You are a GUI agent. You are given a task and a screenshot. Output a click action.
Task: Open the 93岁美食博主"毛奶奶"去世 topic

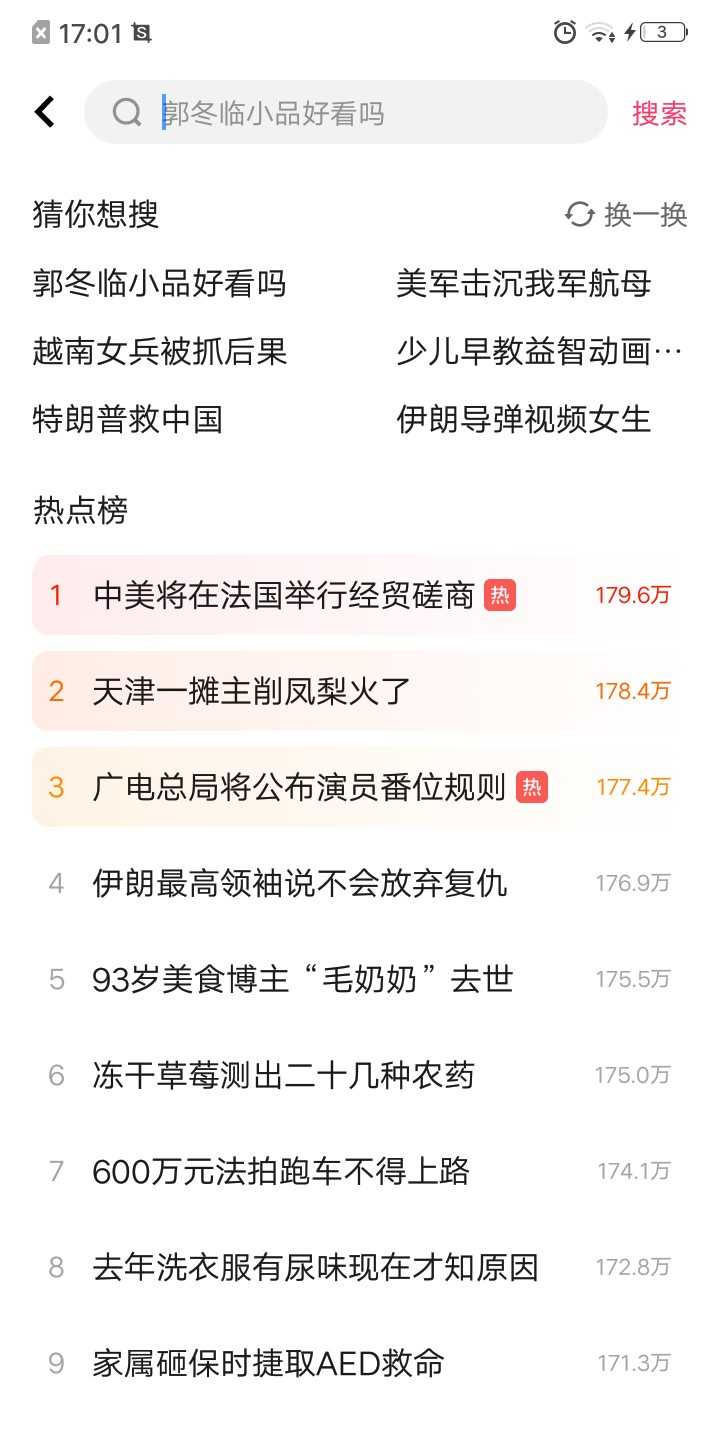click(302, 979)
